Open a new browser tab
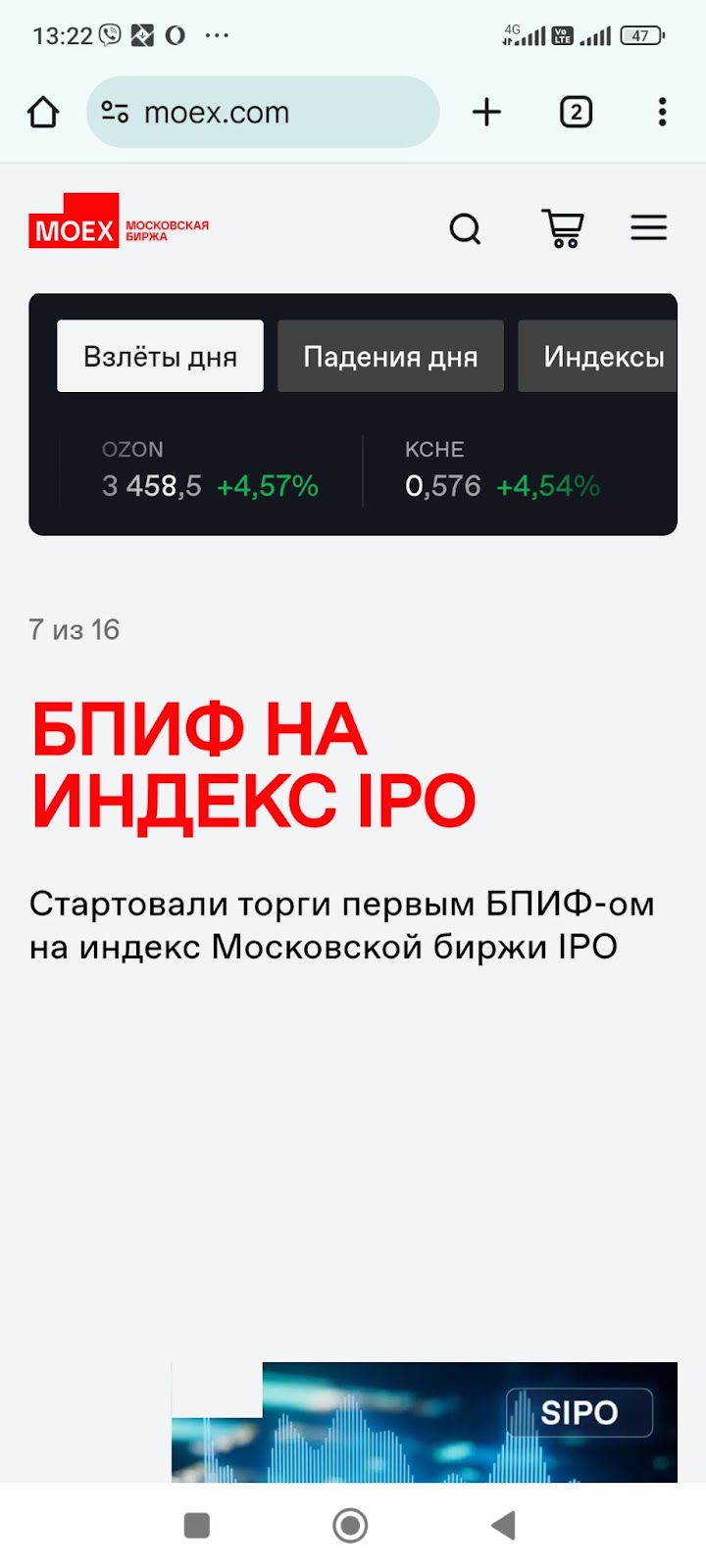This screenshot has height=1568, width=706. (486, 113)
